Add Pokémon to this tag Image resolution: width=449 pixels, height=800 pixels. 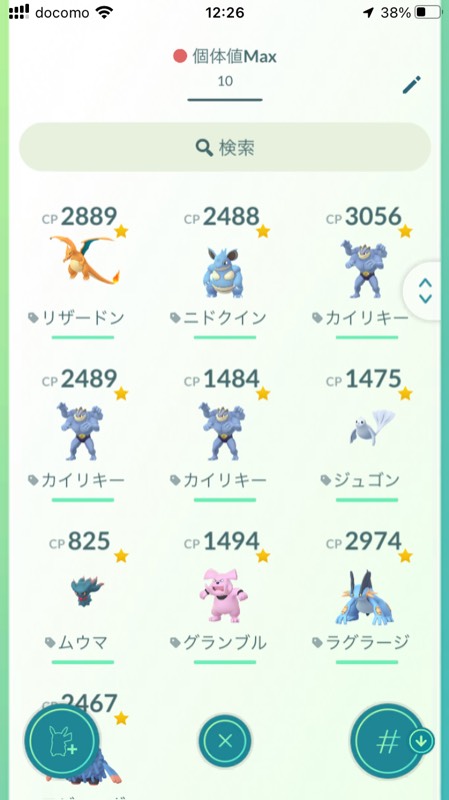(62, 740)
